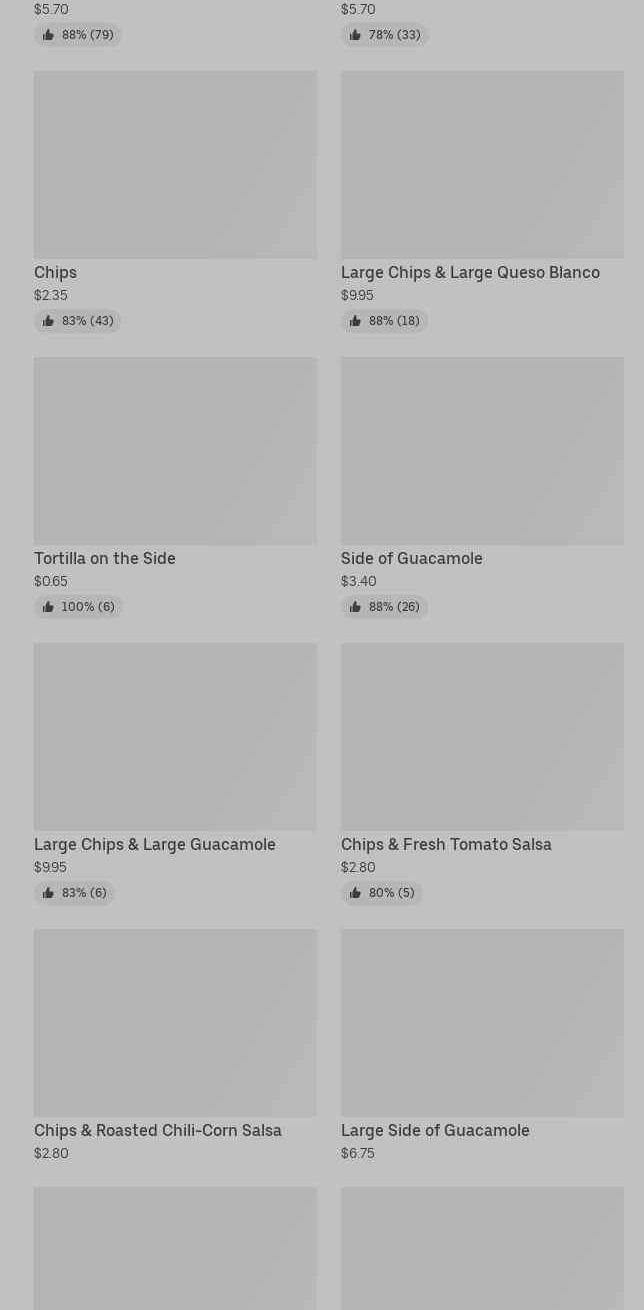Viewport: 644px width, 1310px height.
Task: Select Large Chips & Large Queso Blanco
Action: 482,202
